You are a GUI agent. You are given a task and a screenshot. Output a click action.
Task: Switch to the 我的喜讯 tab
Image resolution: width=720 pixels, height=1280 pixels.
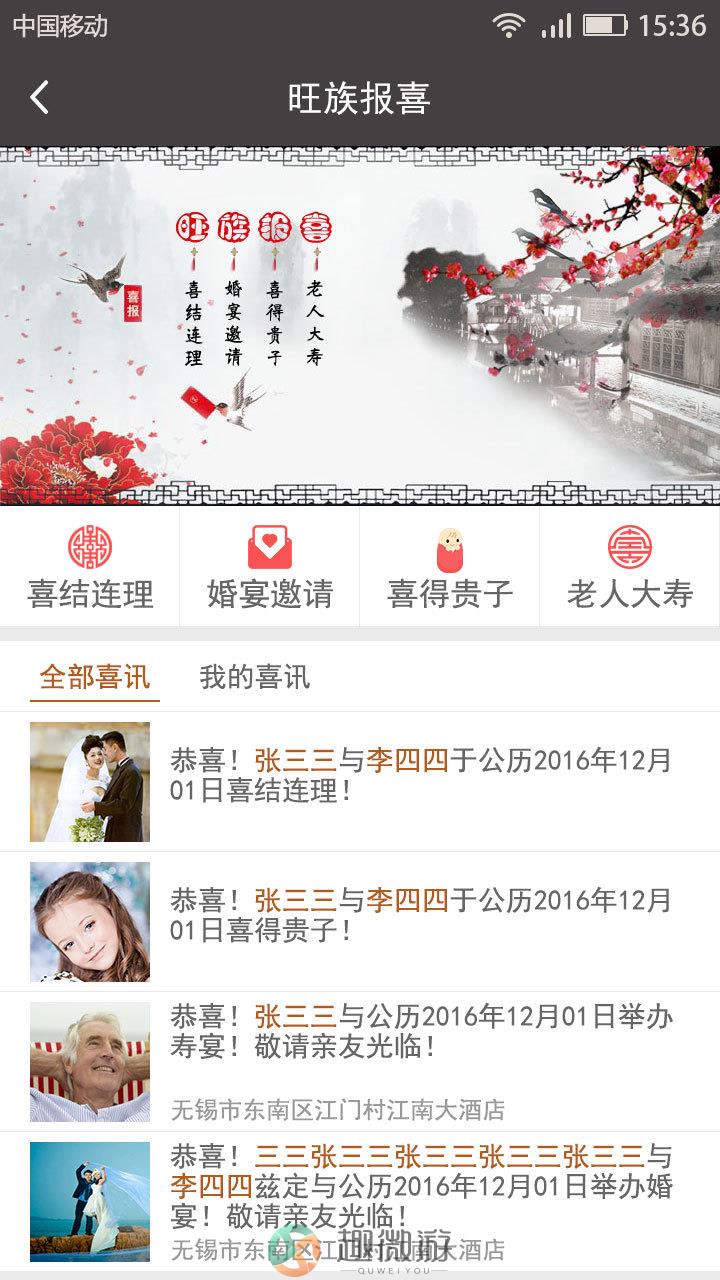[x=255, y=677]
